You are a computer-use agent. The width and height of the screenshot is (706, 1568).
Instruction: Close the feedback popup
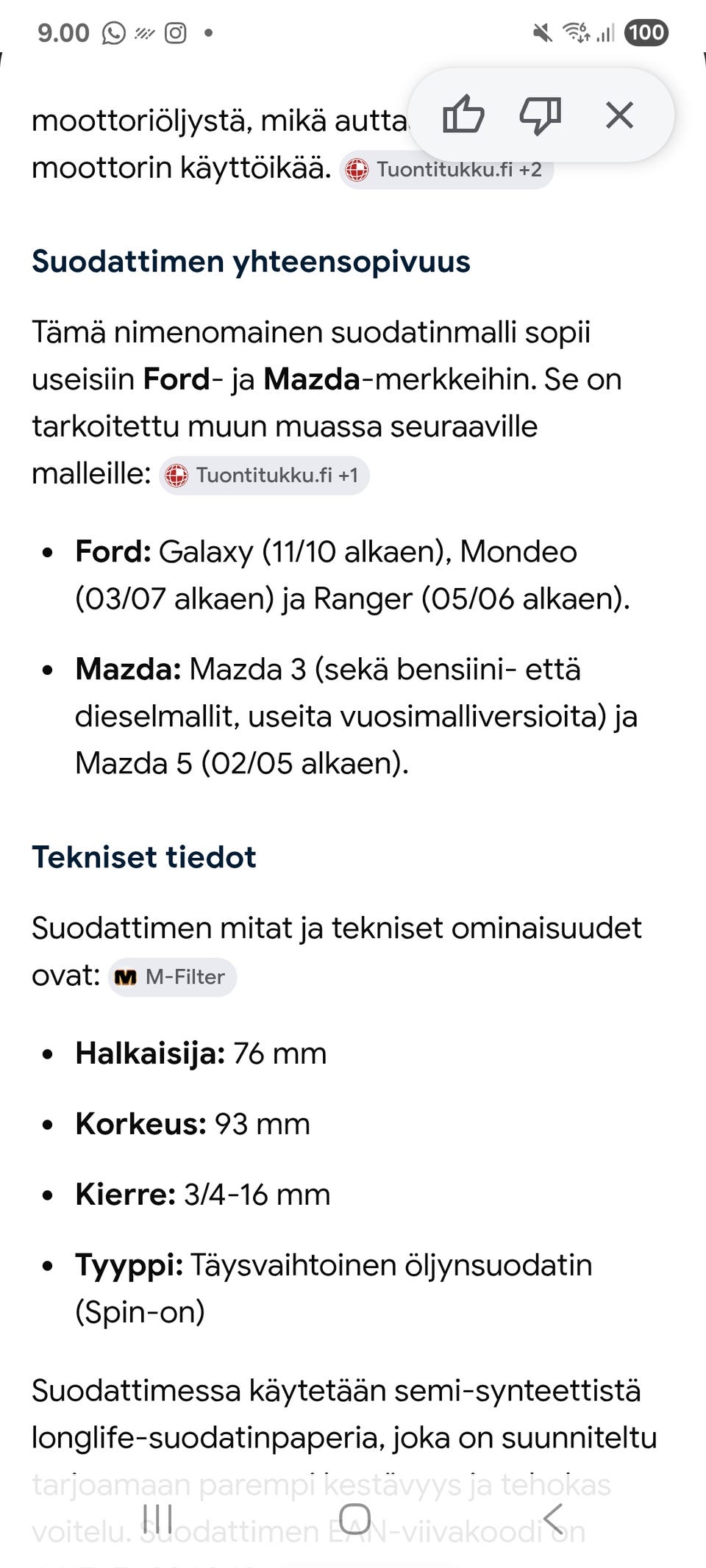coord(619,115)
